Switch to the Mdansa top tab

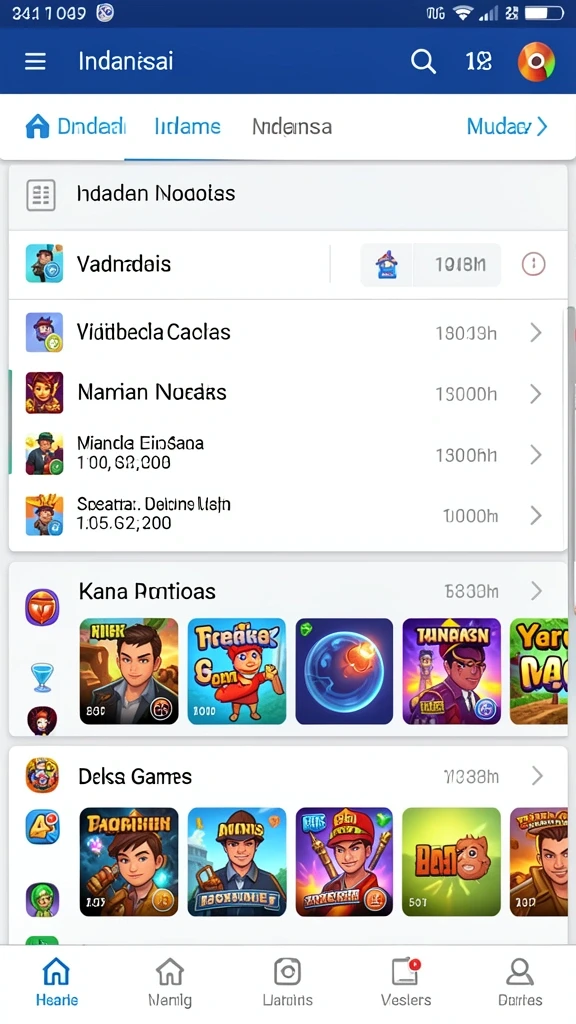tap(292, 126)
